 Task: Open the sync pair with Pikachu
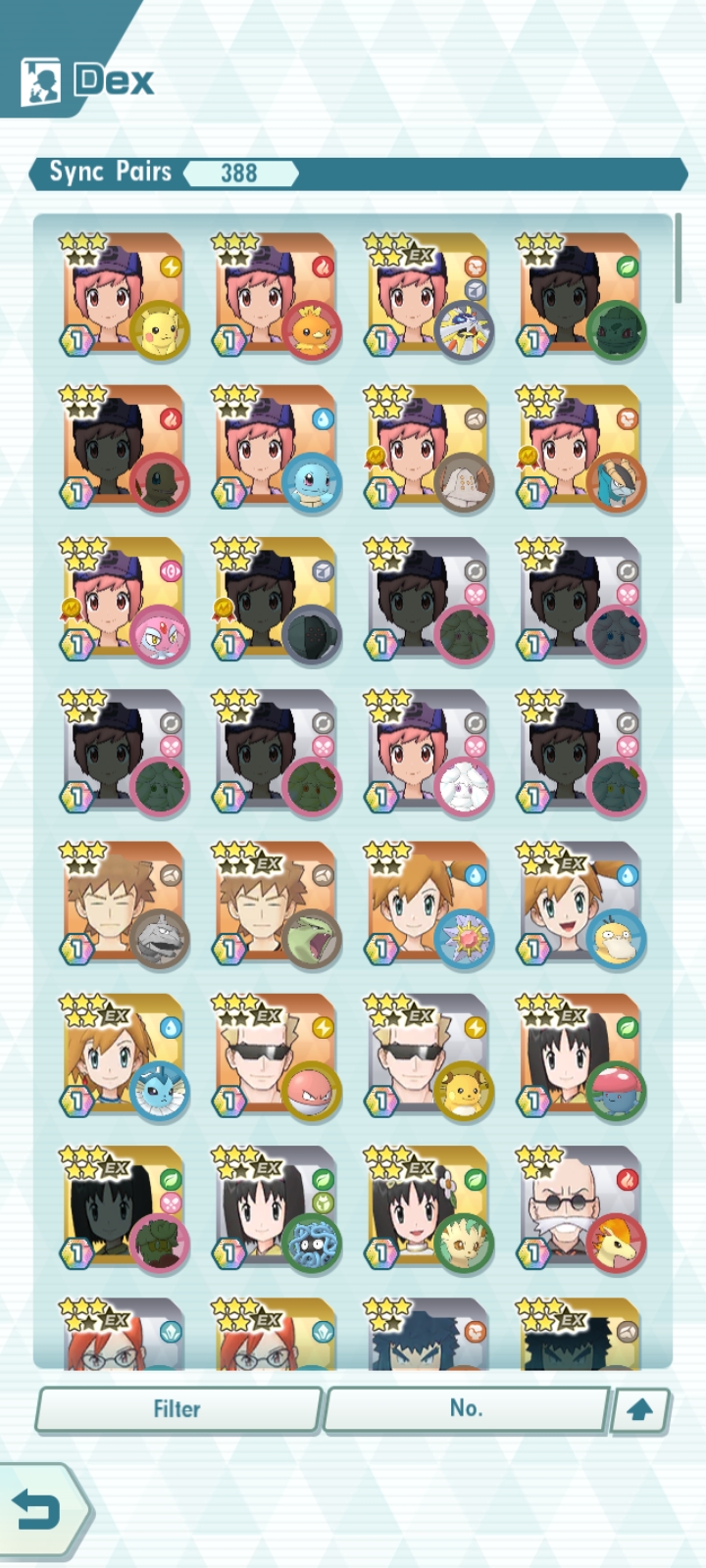coord(125,295)
